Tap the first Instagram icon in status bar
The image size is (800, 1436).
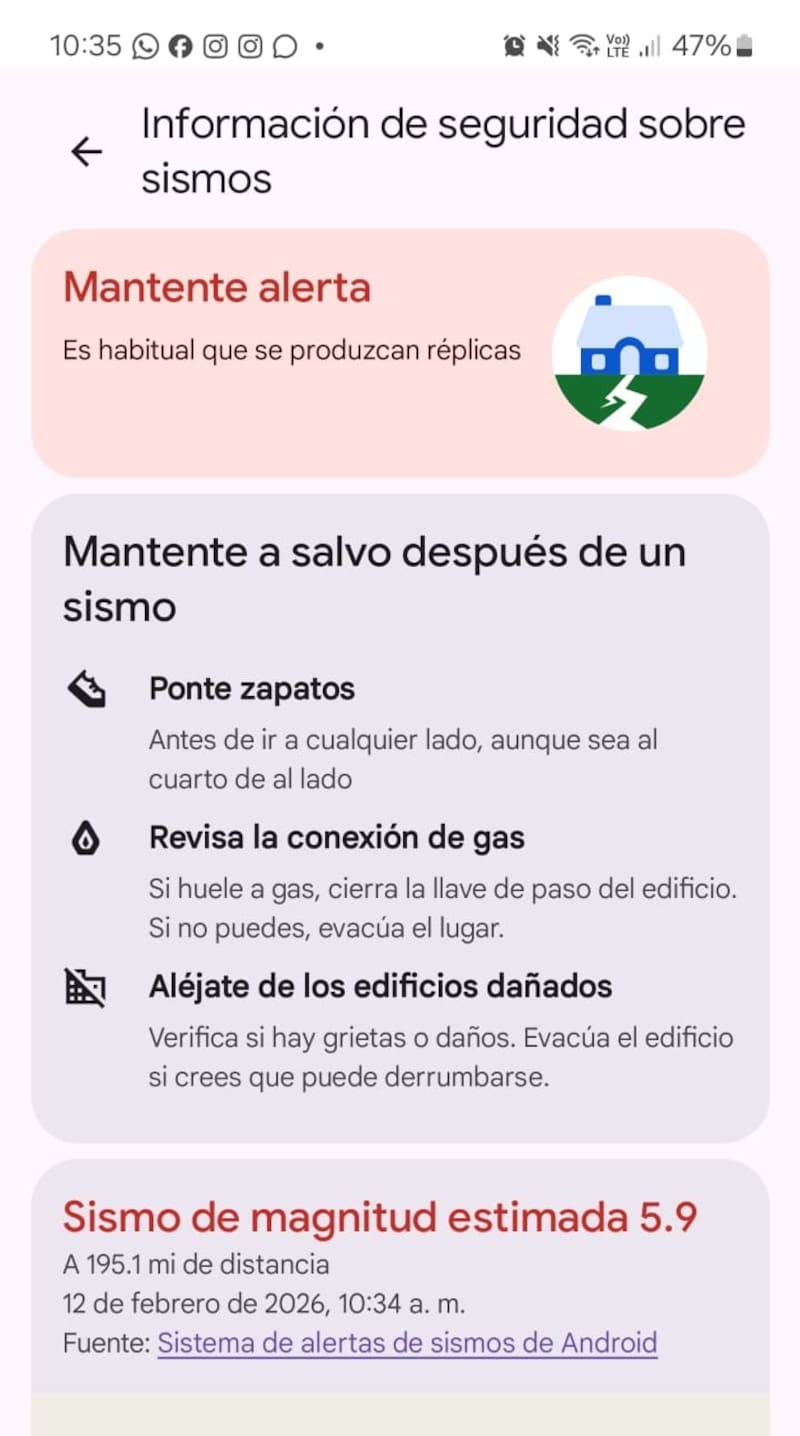click(x=214, y=44)
